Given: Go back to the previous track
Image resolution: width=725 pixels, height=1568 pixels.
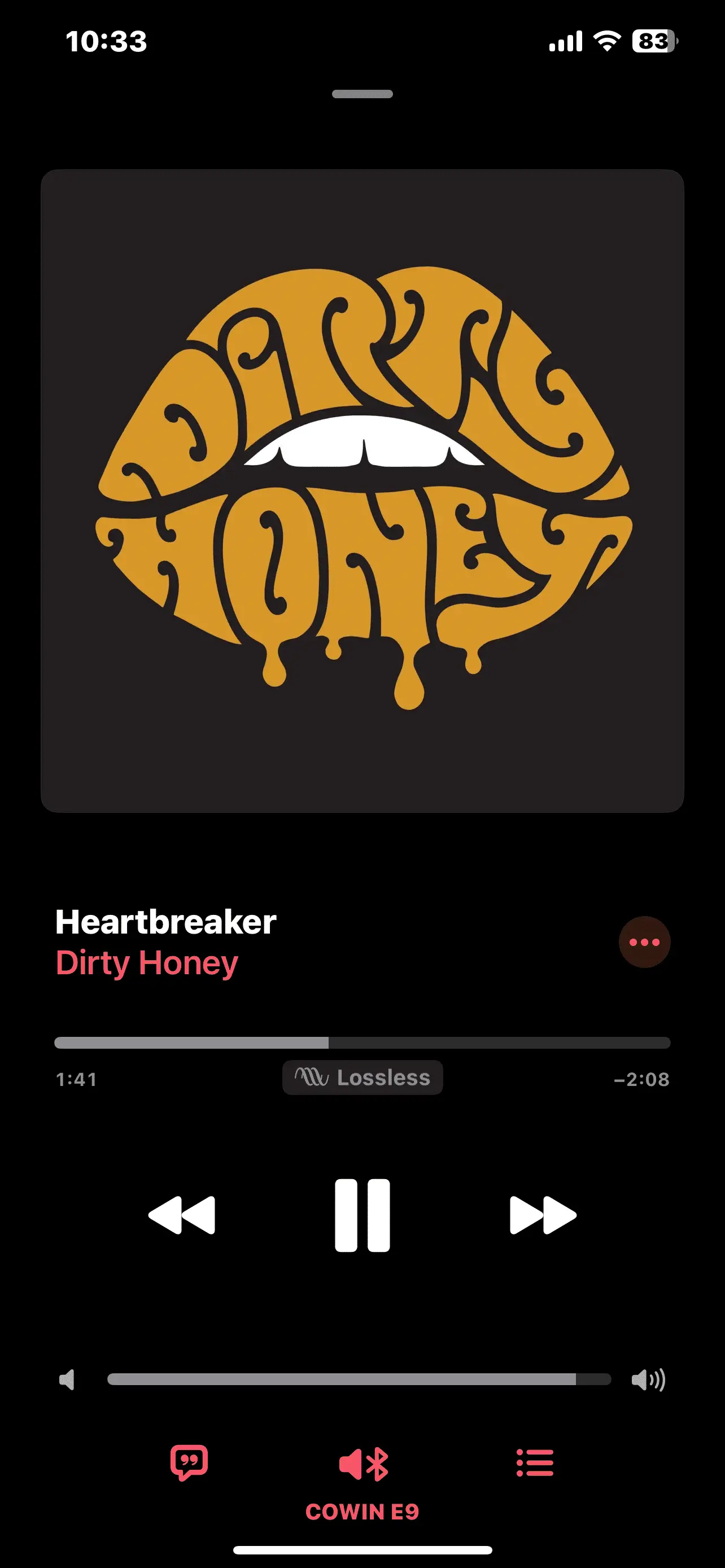Looking at the screenshot, I should [x=182, y=1215].
